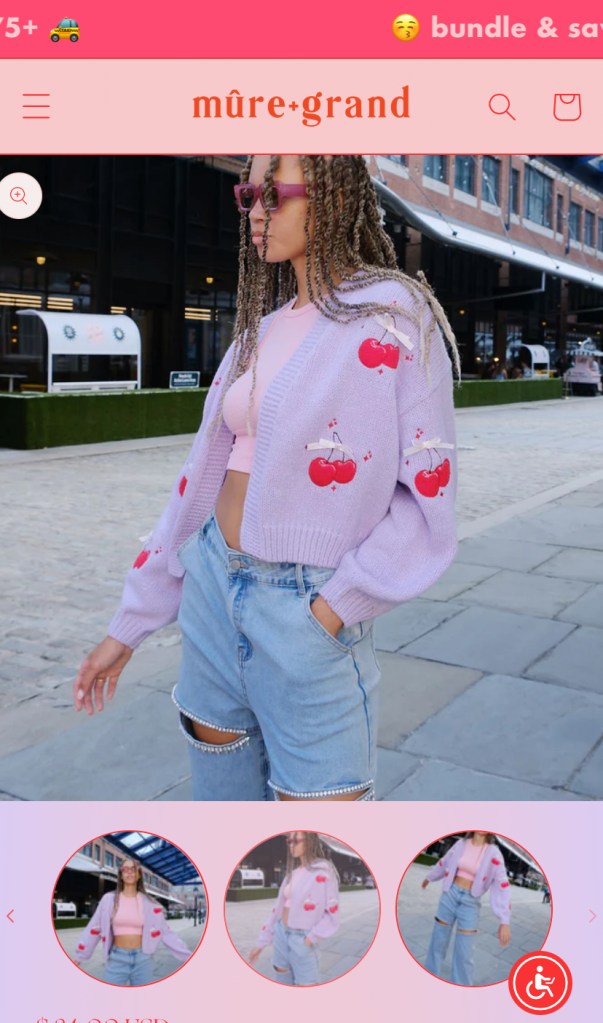The image size is (603, 1023).
Task: Show next thumbnails with right arrow
Action: (x=592, y=915)
